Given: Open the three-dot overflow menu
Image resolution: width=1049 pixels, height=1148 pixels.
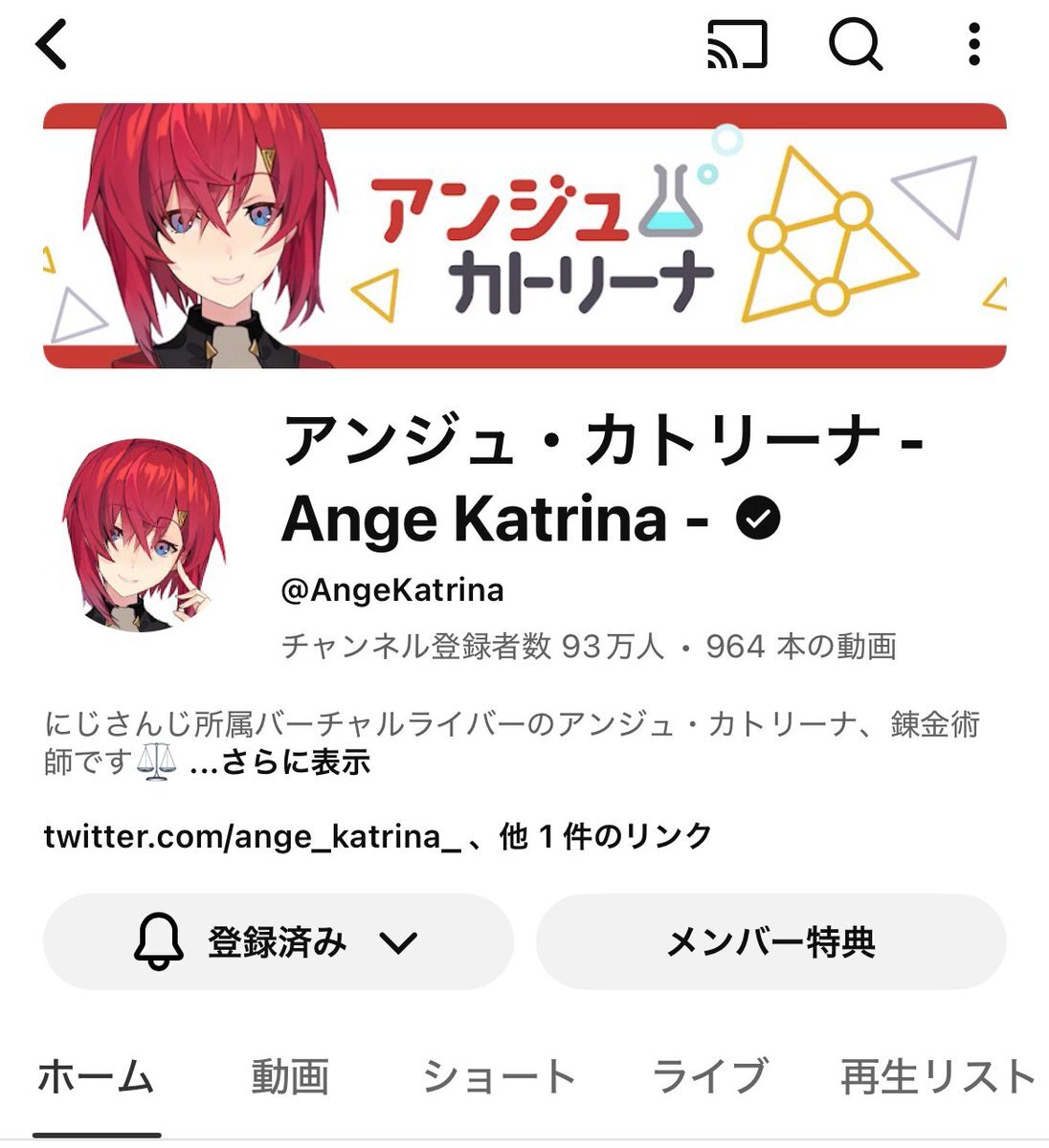Looking at the screenshot, I should pos(973,44).
